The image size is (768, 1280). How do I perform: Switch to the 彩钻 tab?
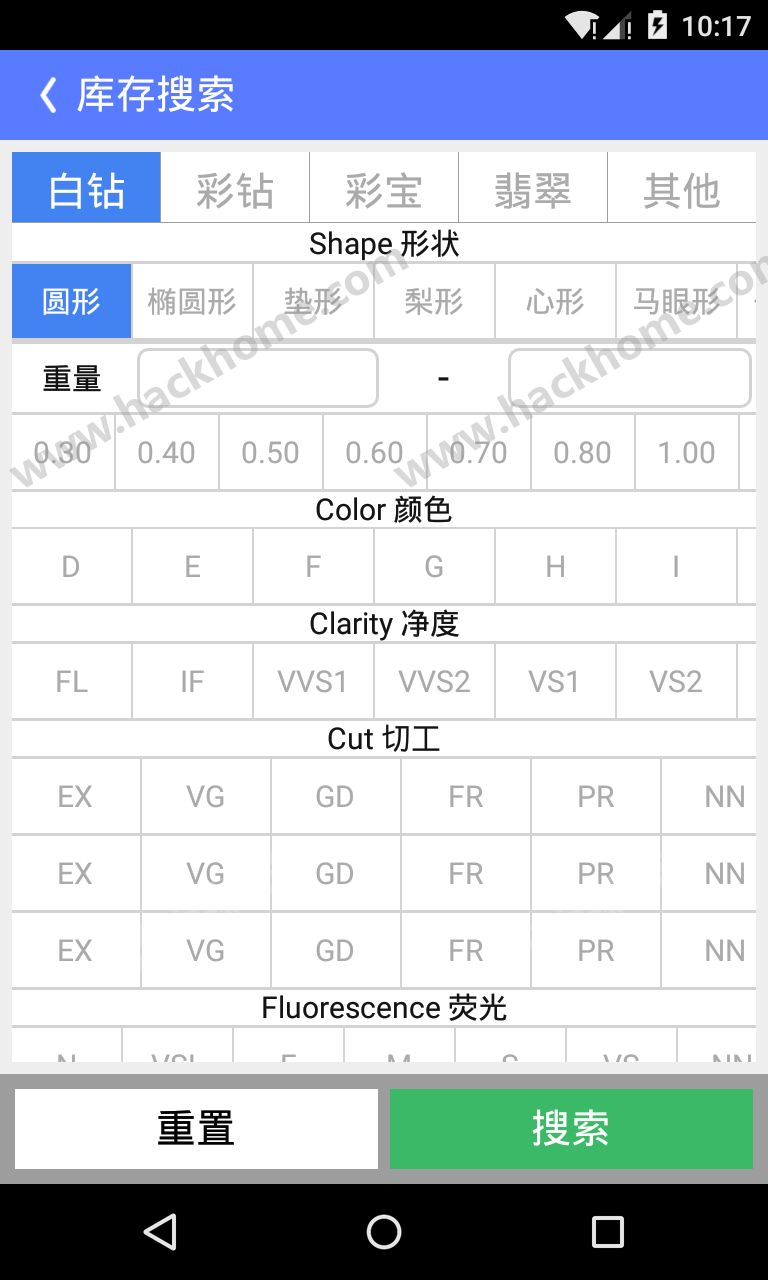235,189
